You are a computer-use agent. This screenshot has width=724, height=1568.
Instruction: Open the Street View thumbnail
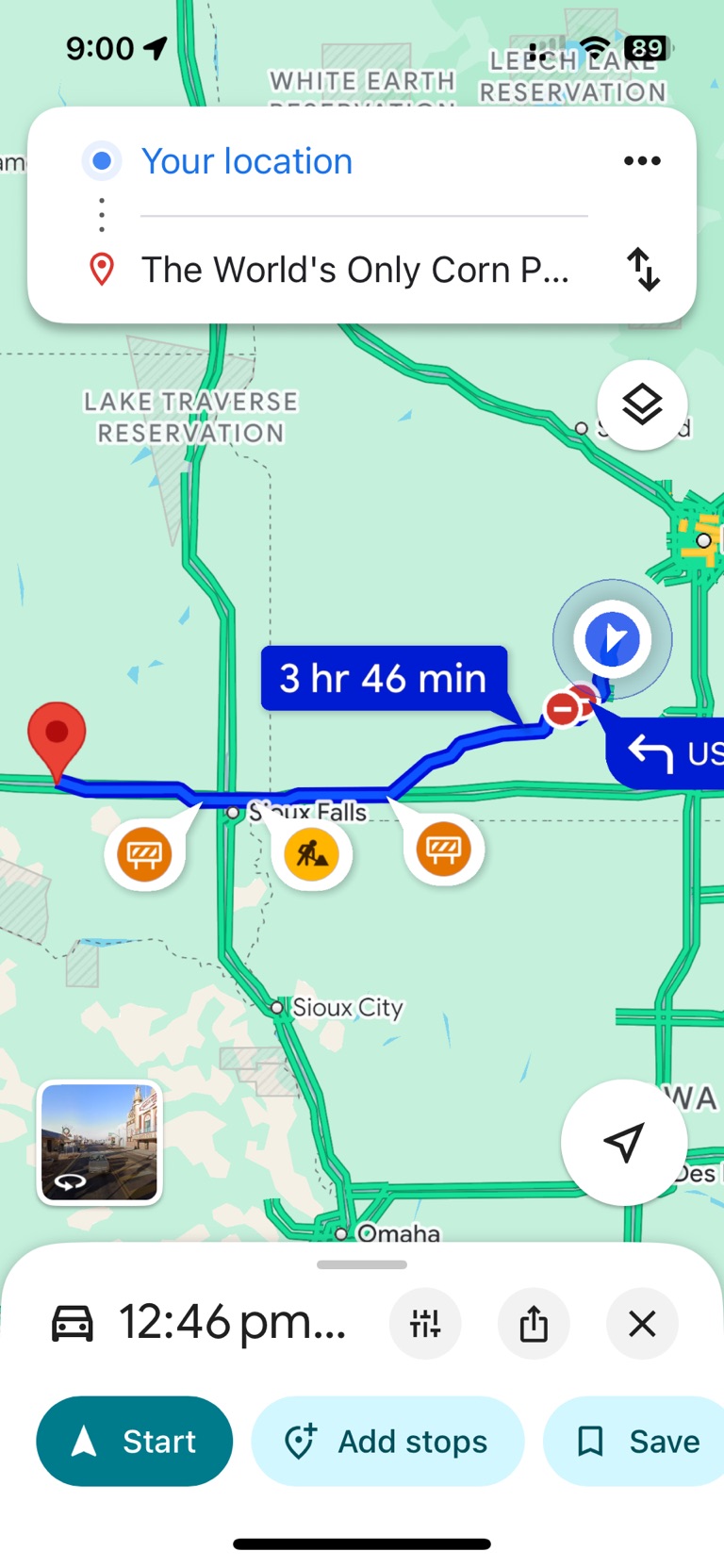point(100,1143)
